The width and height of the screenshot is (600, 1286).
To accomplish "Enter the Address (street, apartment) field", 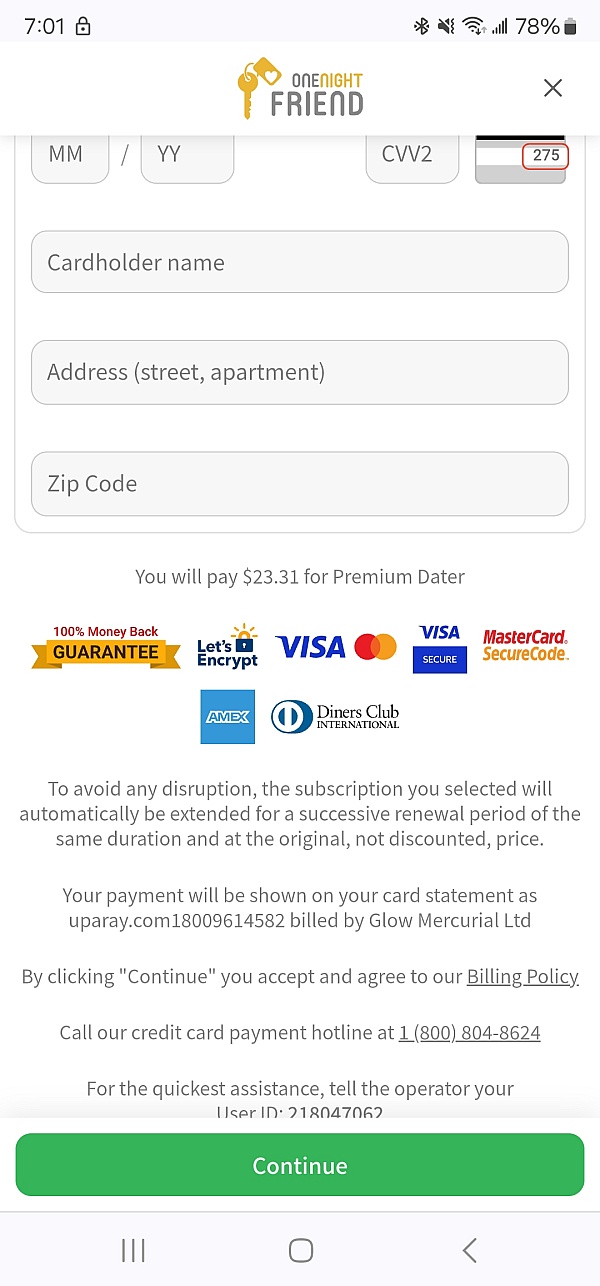I will [x=300, y=373].
